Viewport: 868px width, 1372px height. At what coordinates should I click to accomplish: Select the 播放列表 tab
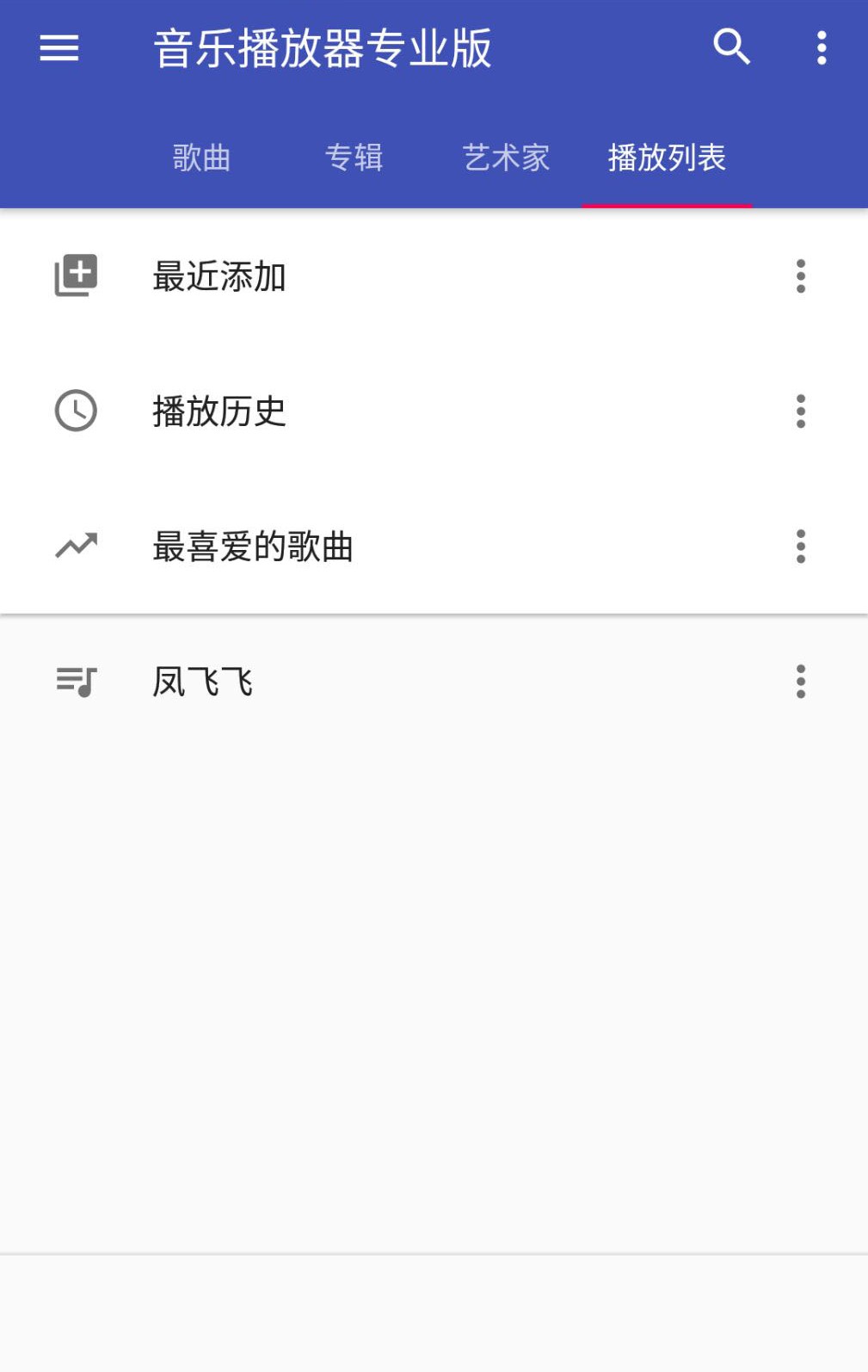[667, 158]
